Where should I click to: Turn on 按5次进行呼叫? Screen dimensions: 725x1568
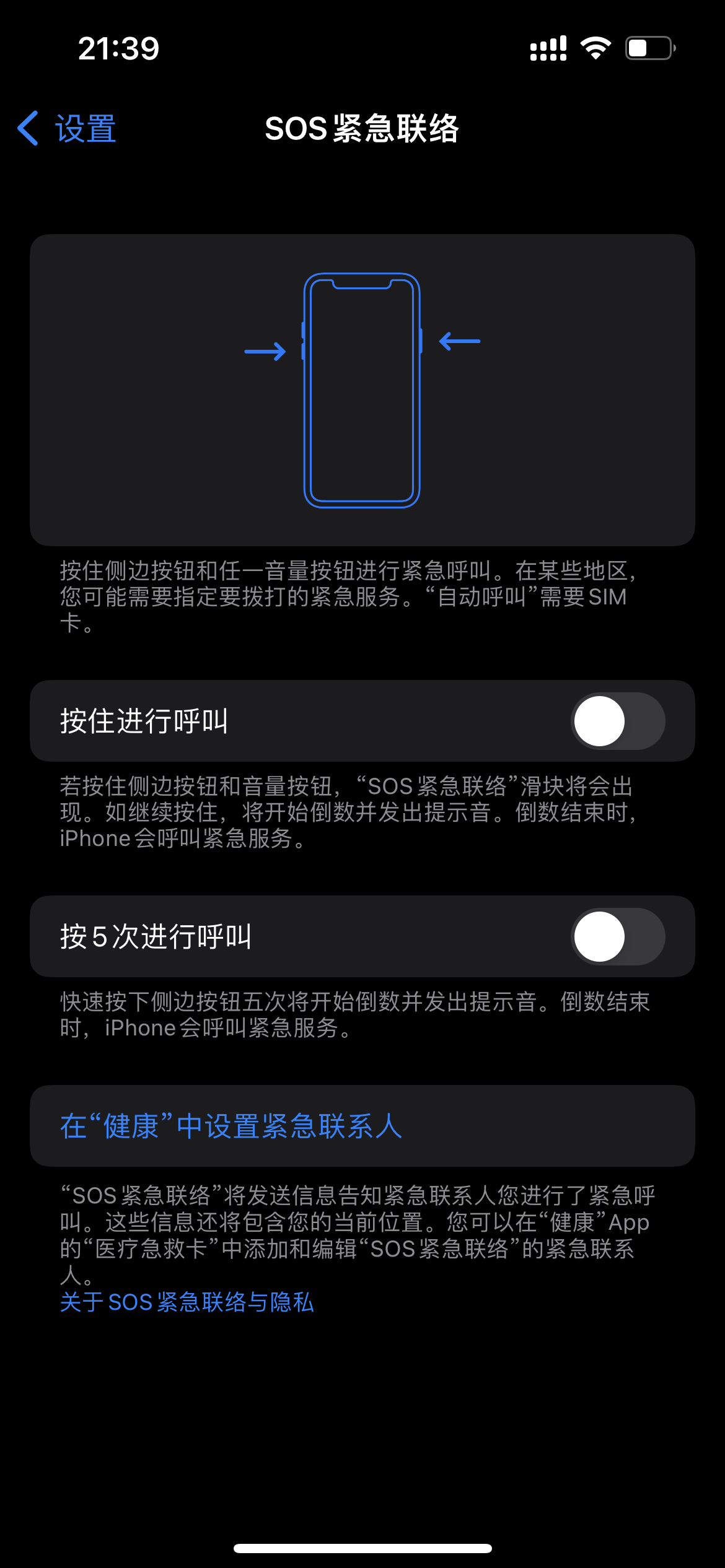point(617,936)
